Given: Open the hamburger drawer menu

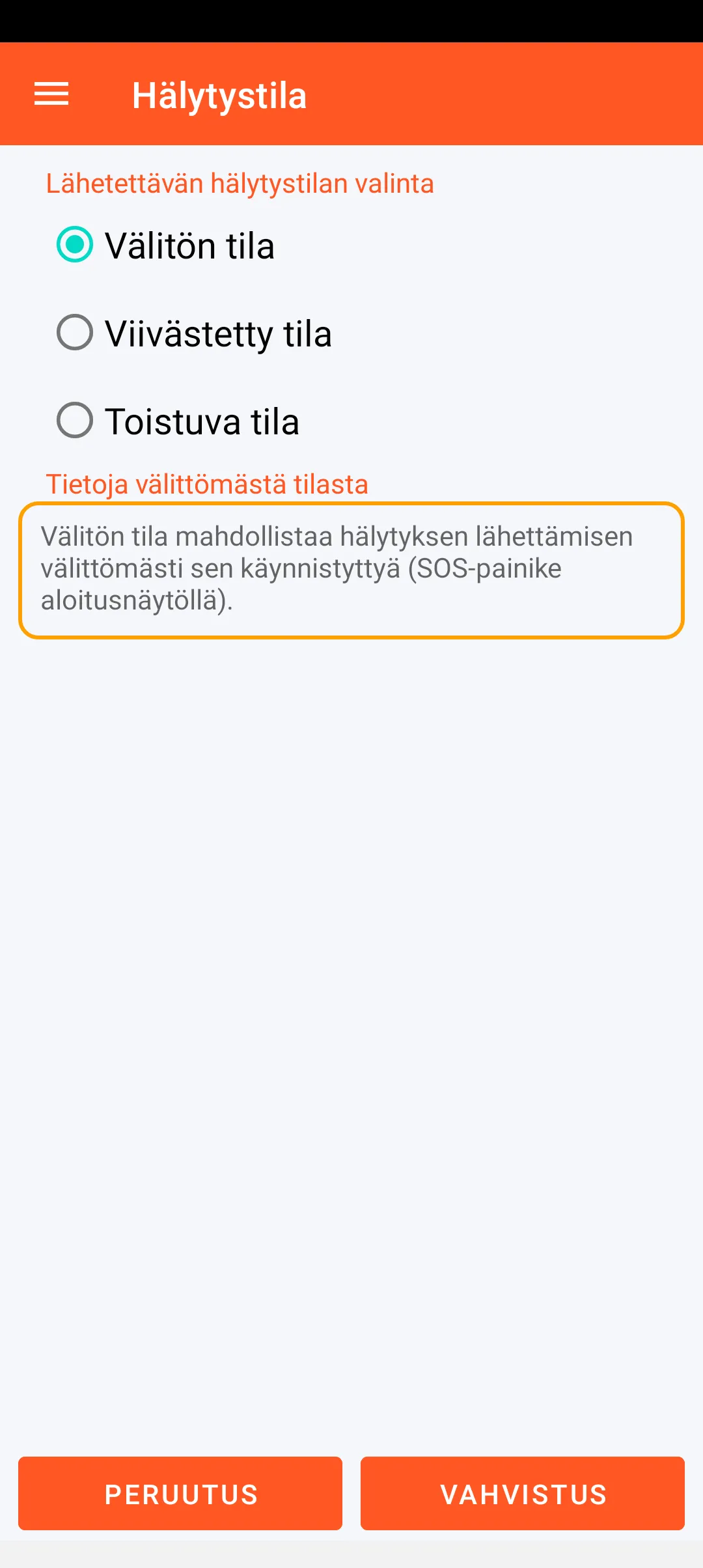Looking at the screenshot, I should point(51,94).
